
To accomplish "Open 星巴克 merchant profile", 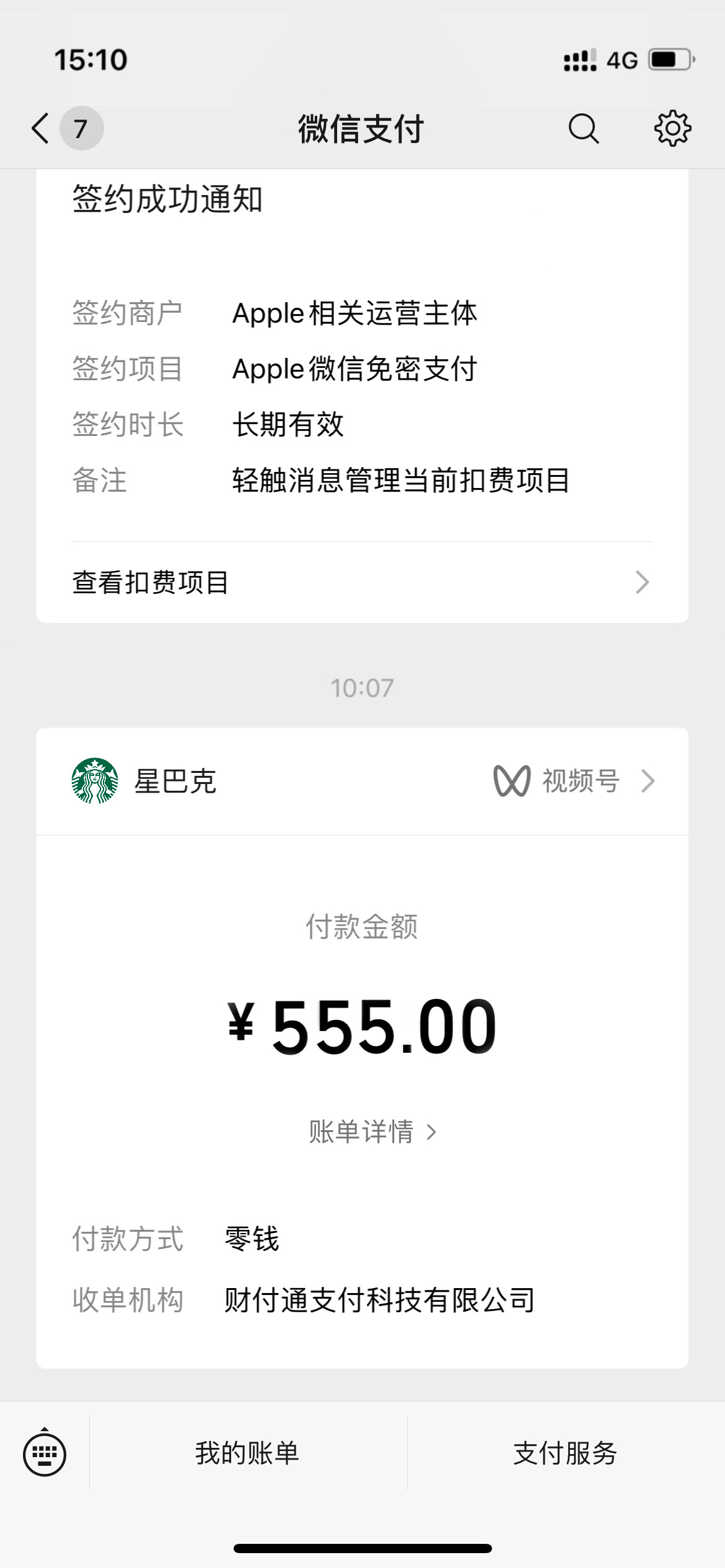I will tap(144, 781).
